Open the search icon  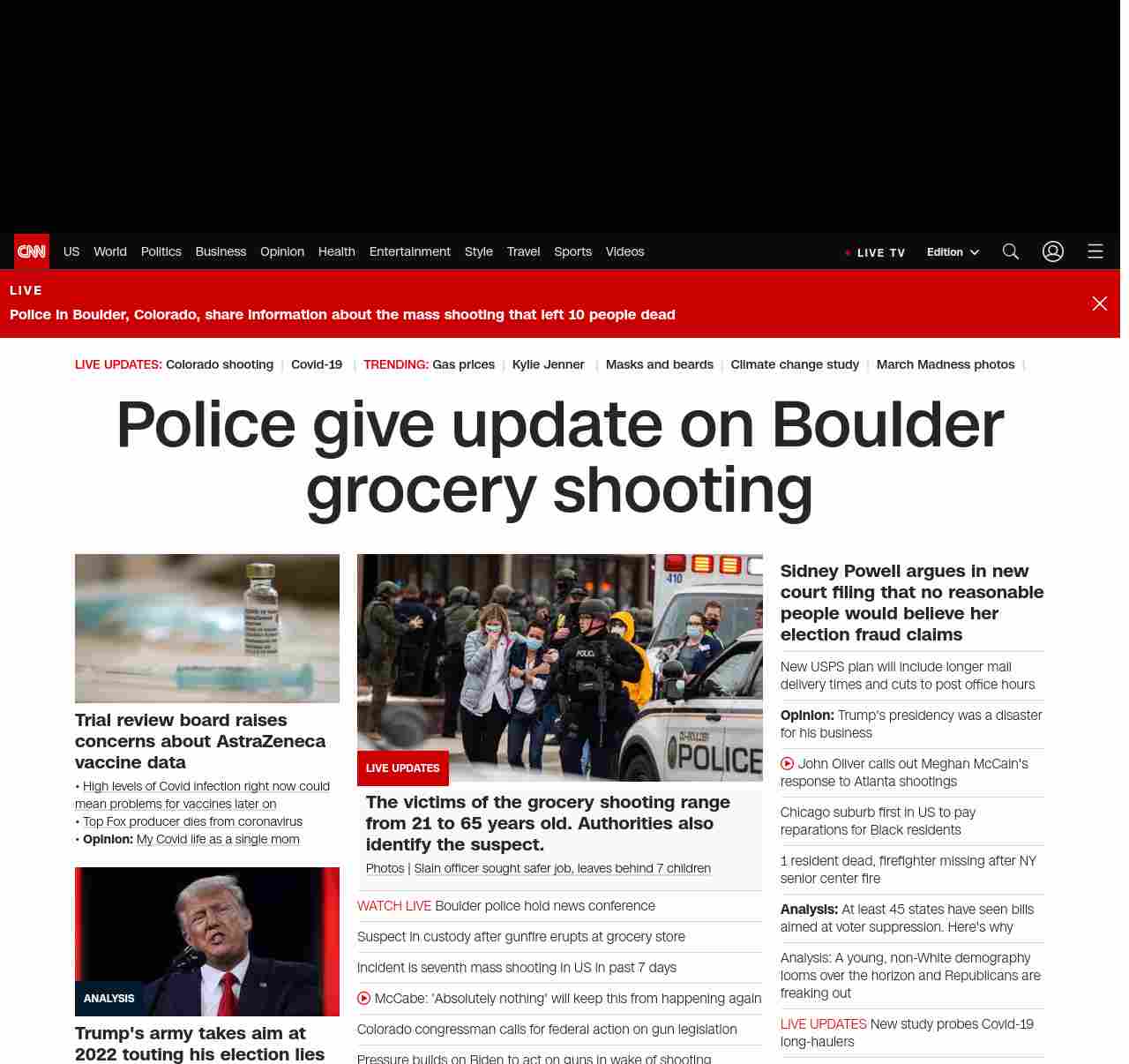click(x=1011, y=251)
